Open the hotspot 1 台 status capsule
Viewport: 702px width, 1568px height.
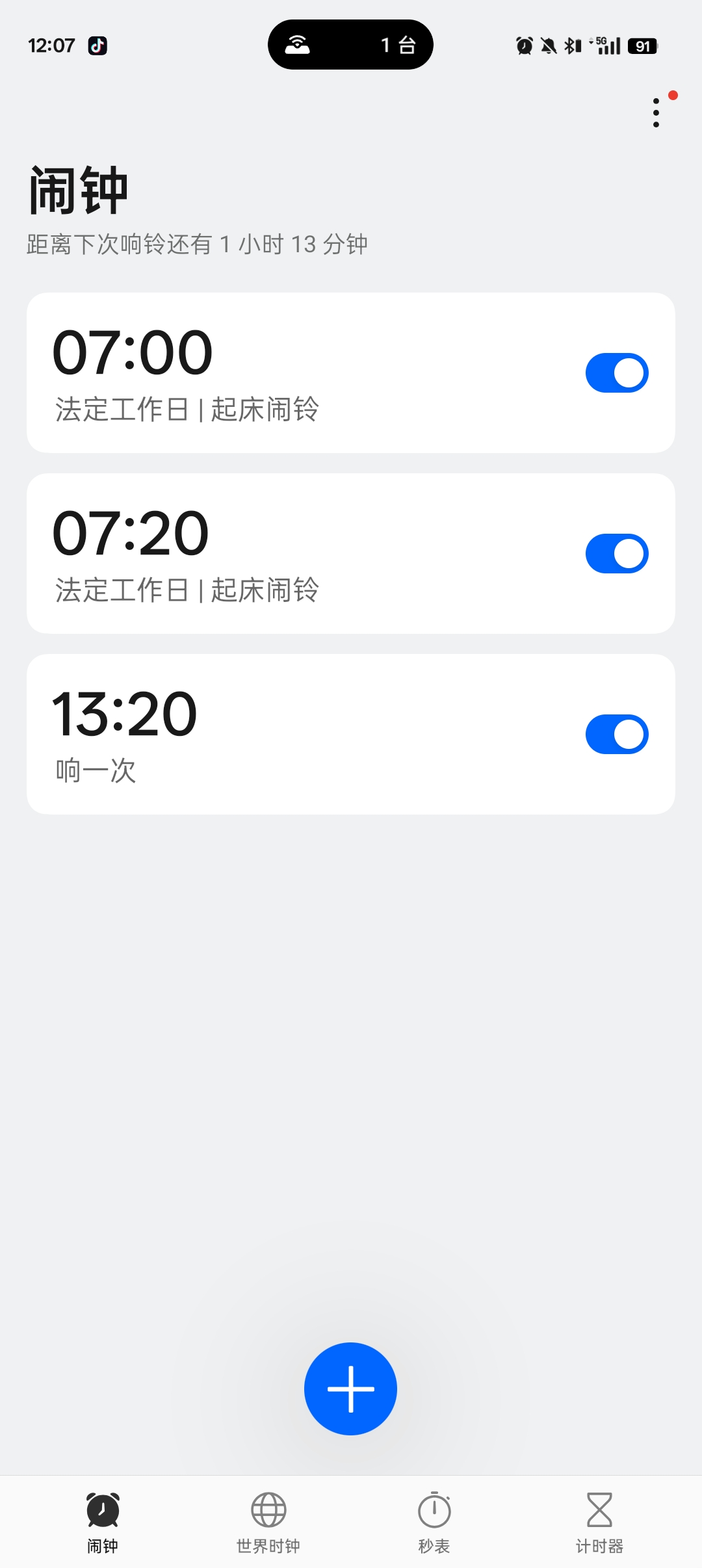[350, 45]
